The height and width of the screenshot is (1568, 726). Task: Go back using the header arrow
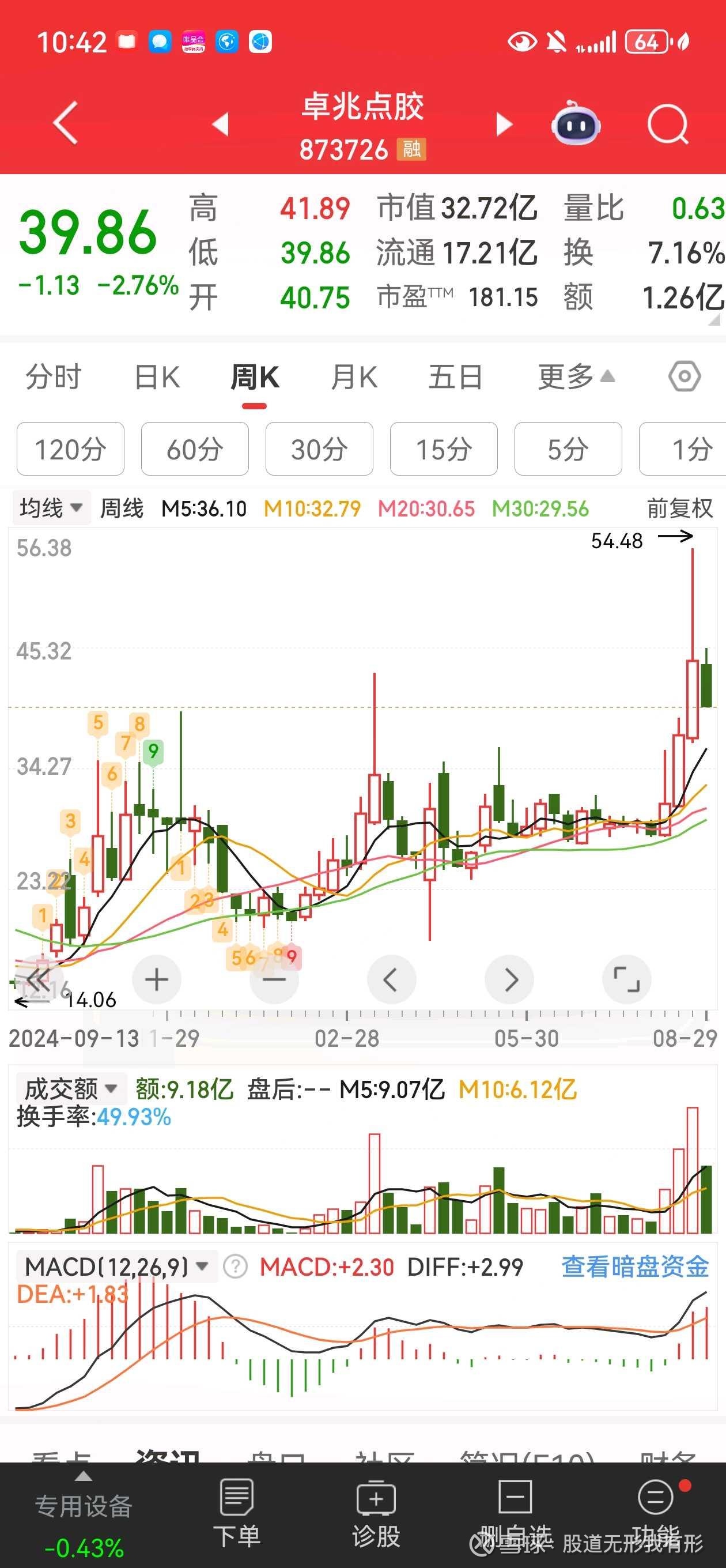click(66, 123)
